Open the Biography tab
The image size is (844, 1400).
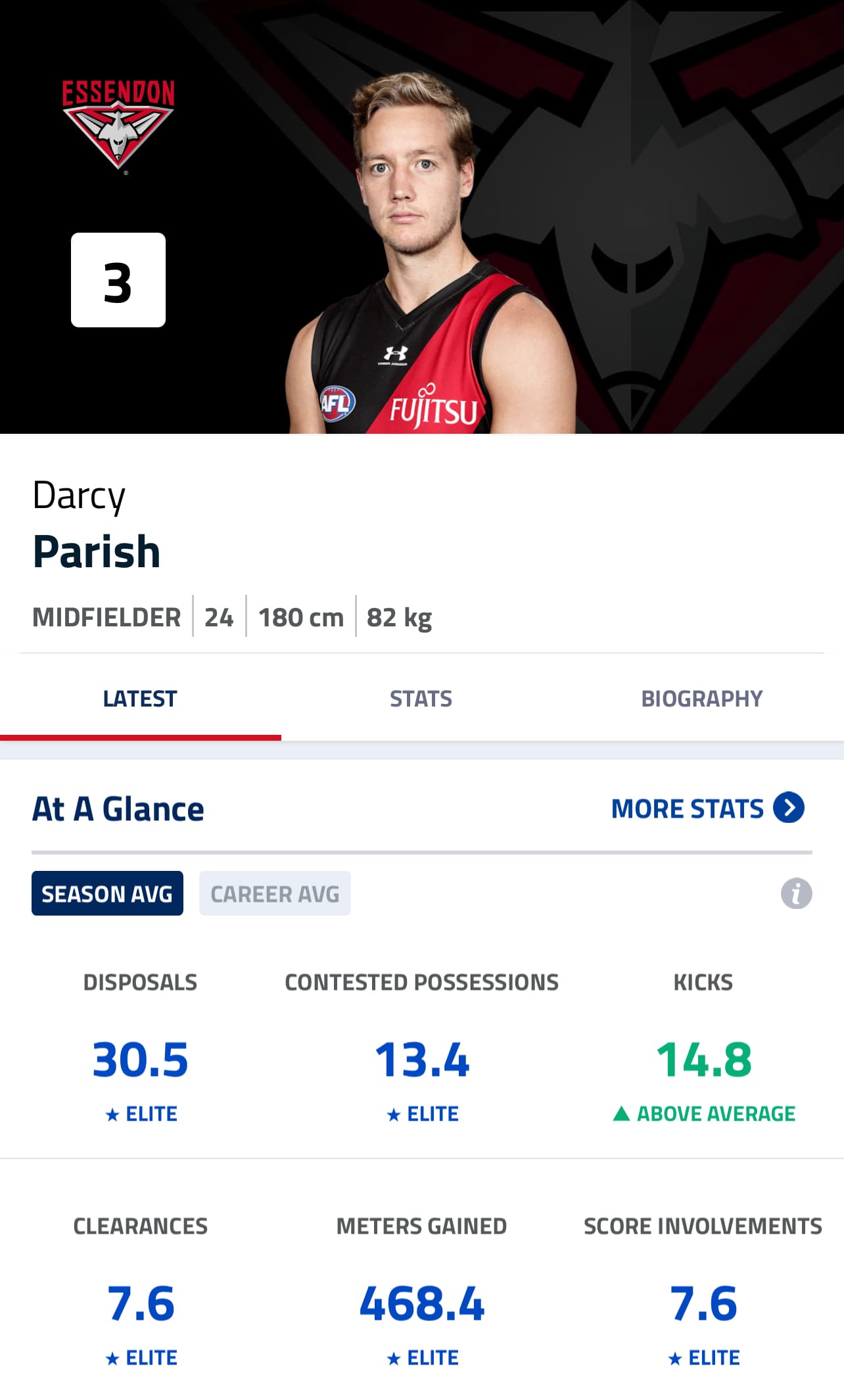click(702, 698)
